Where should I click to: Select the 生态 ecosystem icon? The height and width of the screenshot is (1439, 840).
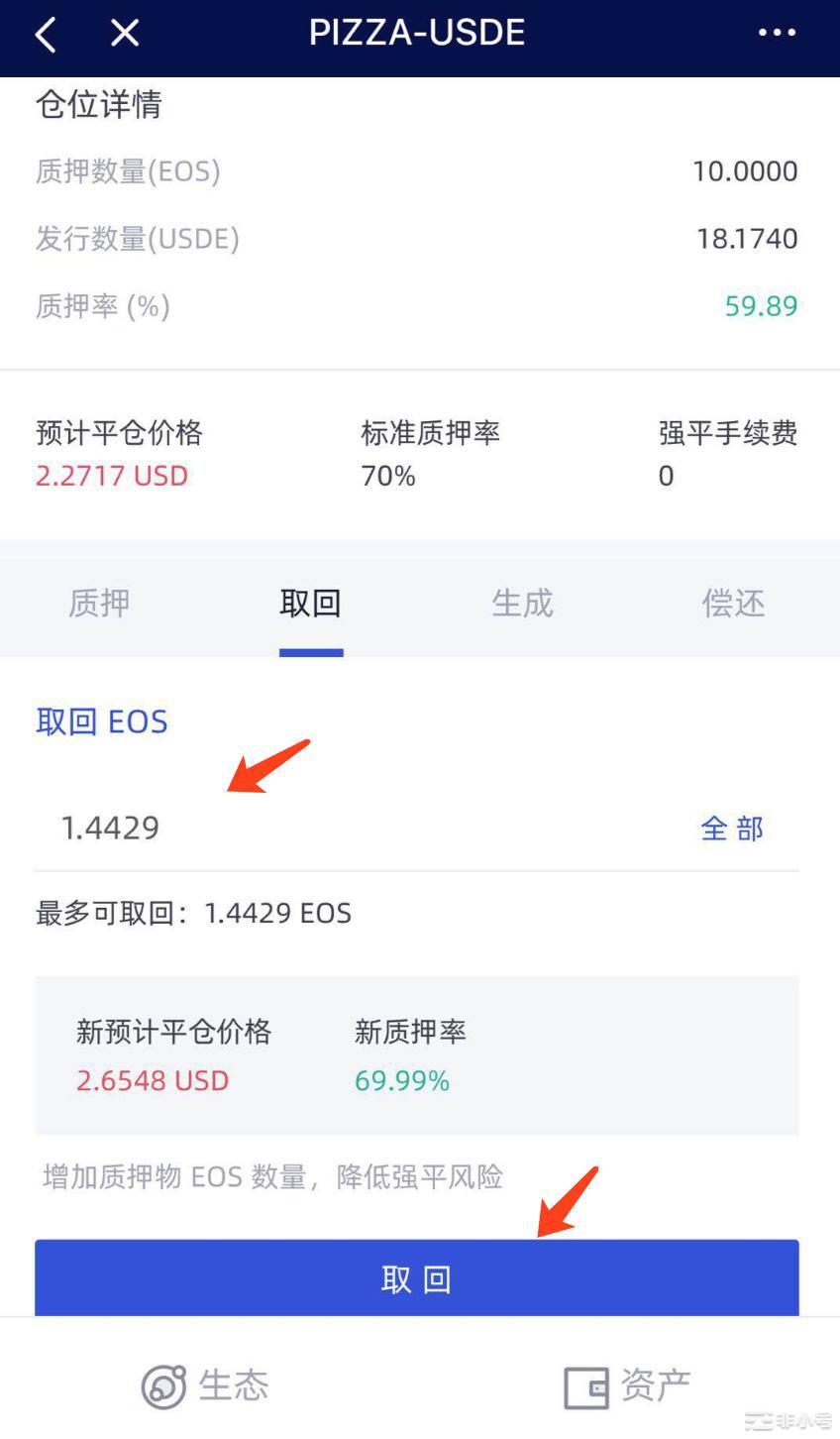point(203,1384)
